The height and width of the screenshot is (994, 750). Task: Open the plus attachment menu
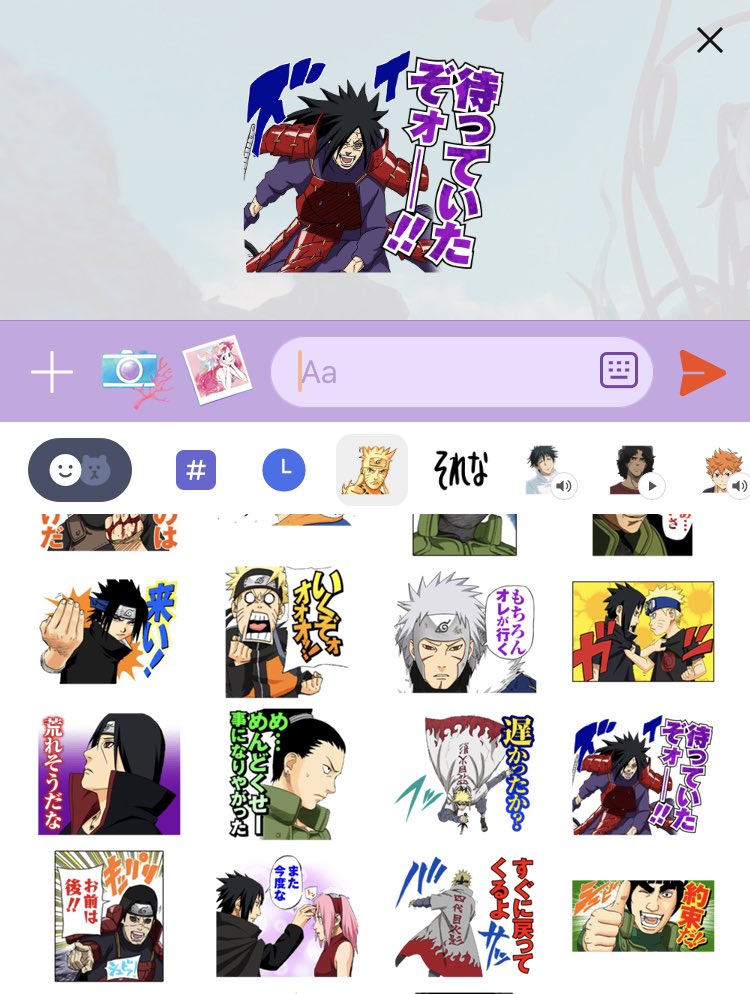point(52,374)
